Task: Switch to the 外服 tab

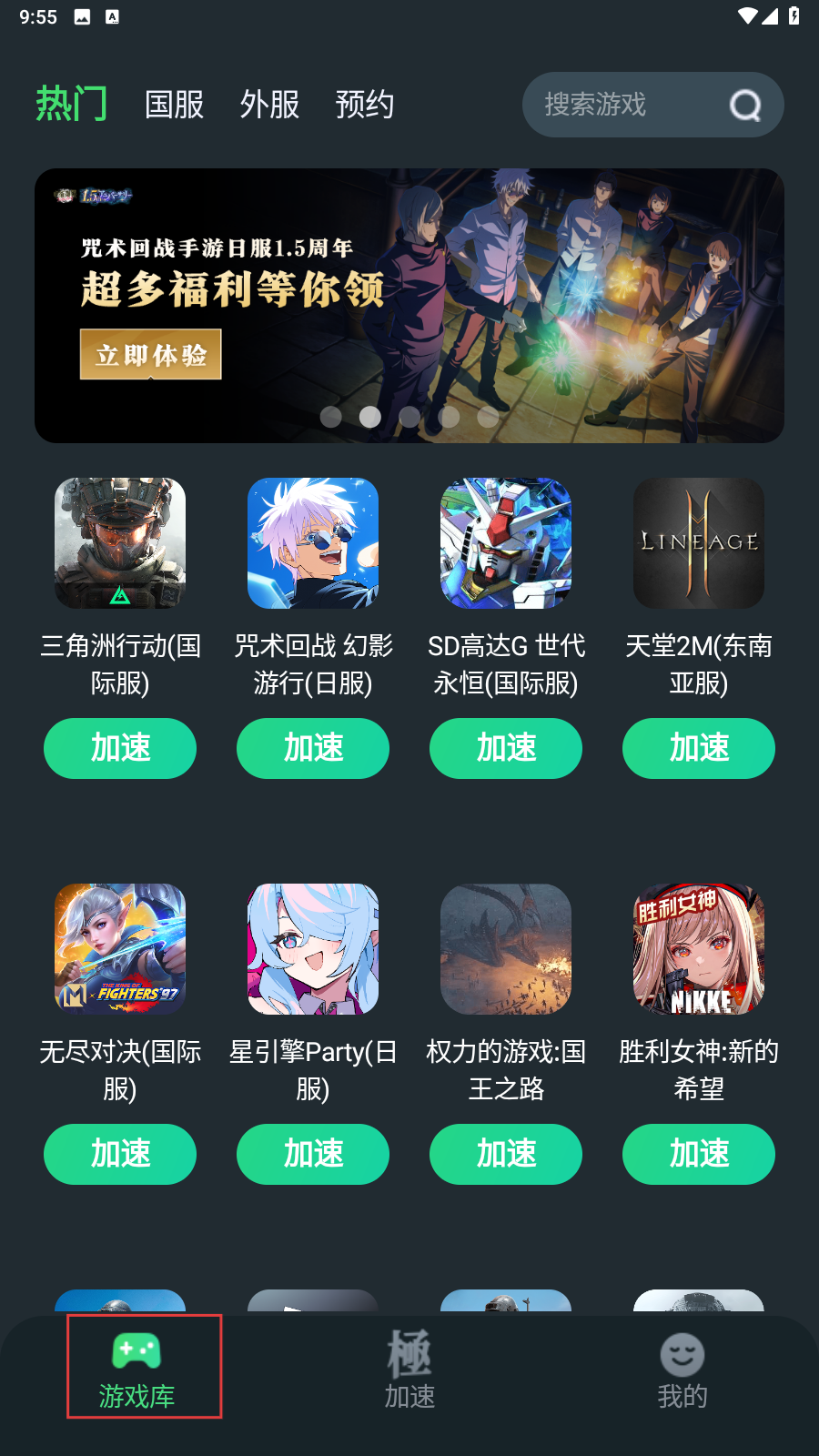Action: pyautogui.click(x=269, y=105)
